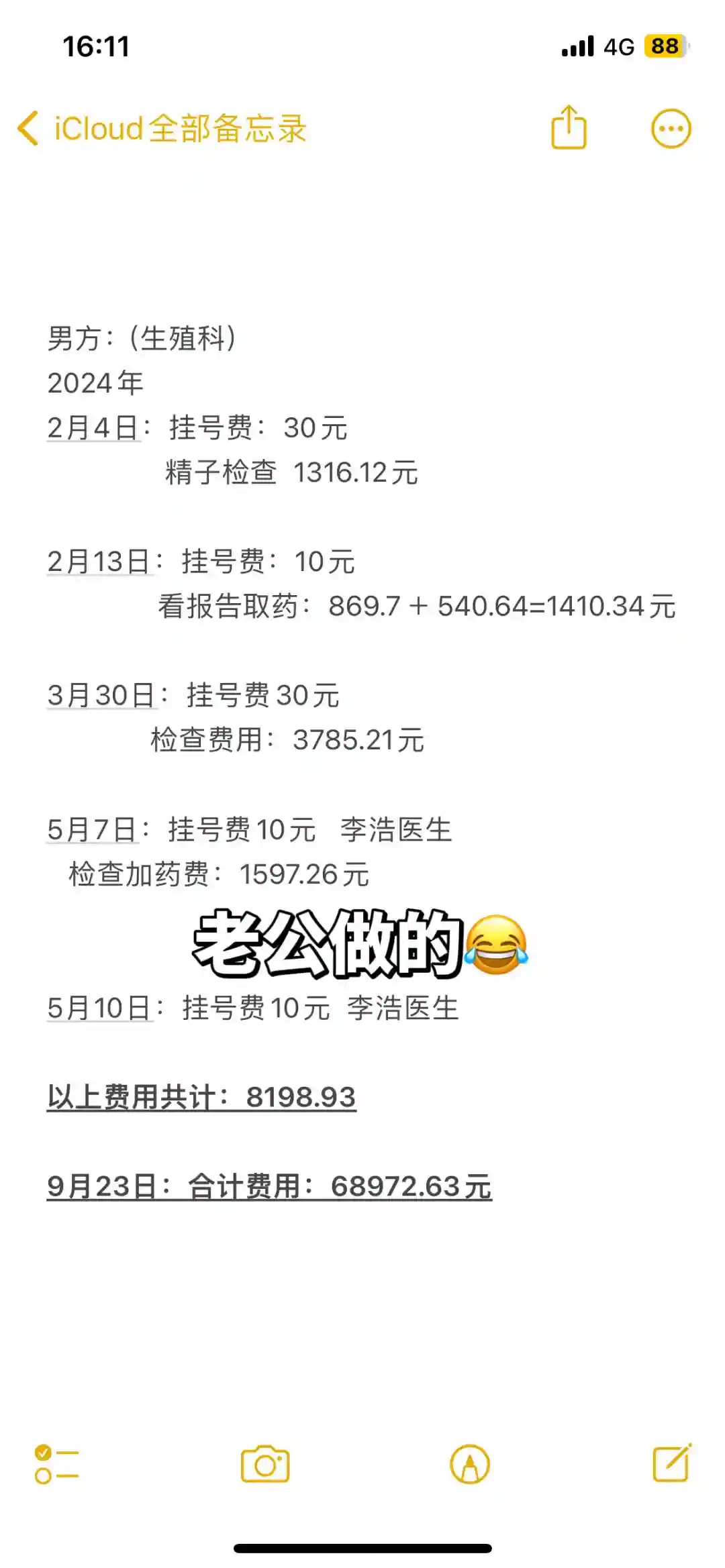The height and width of the screenshot is (1568, 725).
Task: Compose a new note
Action: click(671, 1463)
